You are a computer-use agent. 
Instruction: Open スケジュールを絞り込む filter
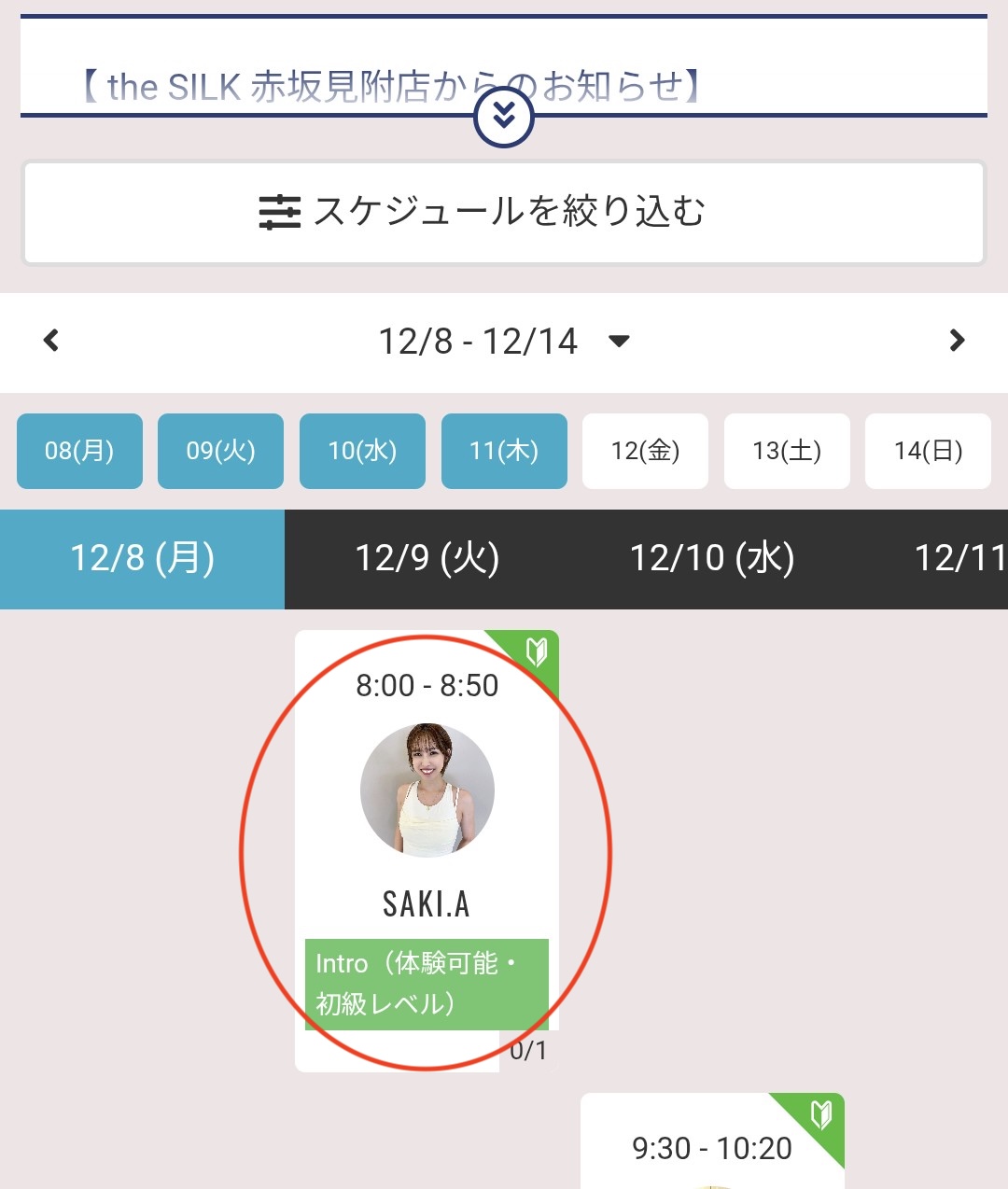[x=503, y=213]
